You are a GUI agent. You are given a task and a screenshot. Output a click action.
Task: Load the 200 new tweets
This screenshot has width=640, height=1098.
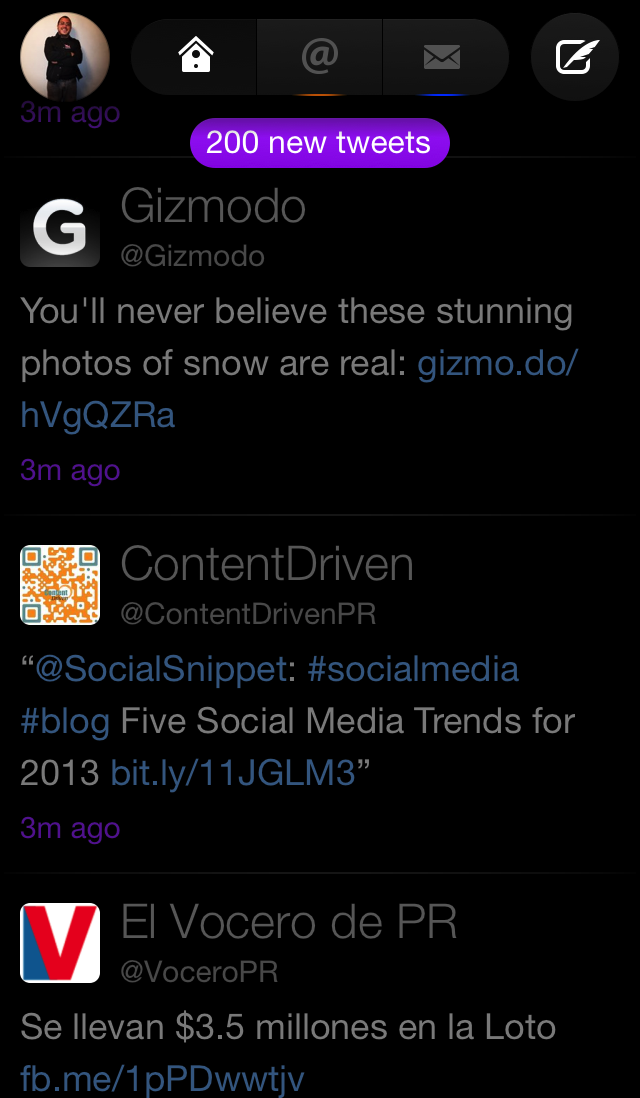319,143
